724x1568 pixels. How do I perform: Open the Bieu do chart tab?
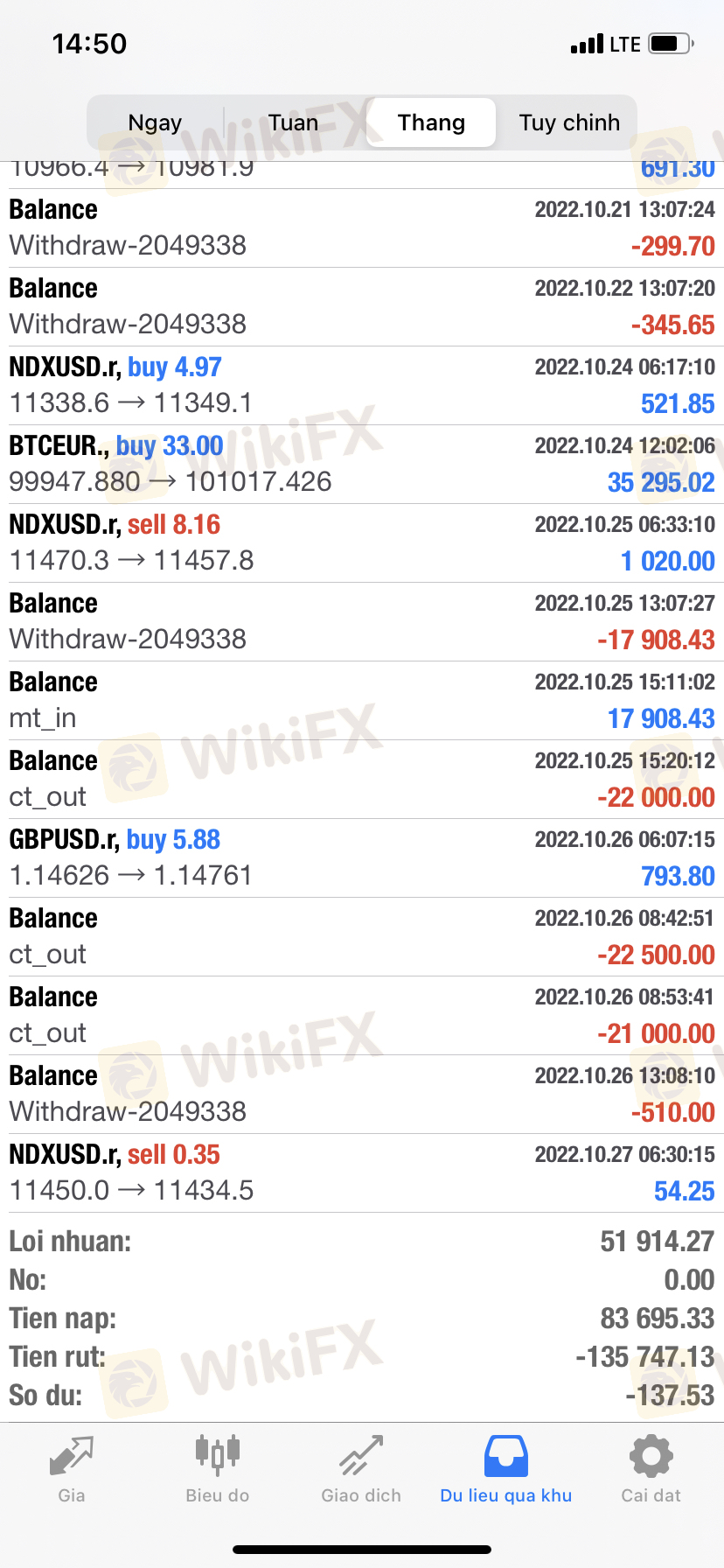[x=217, y=1470]
